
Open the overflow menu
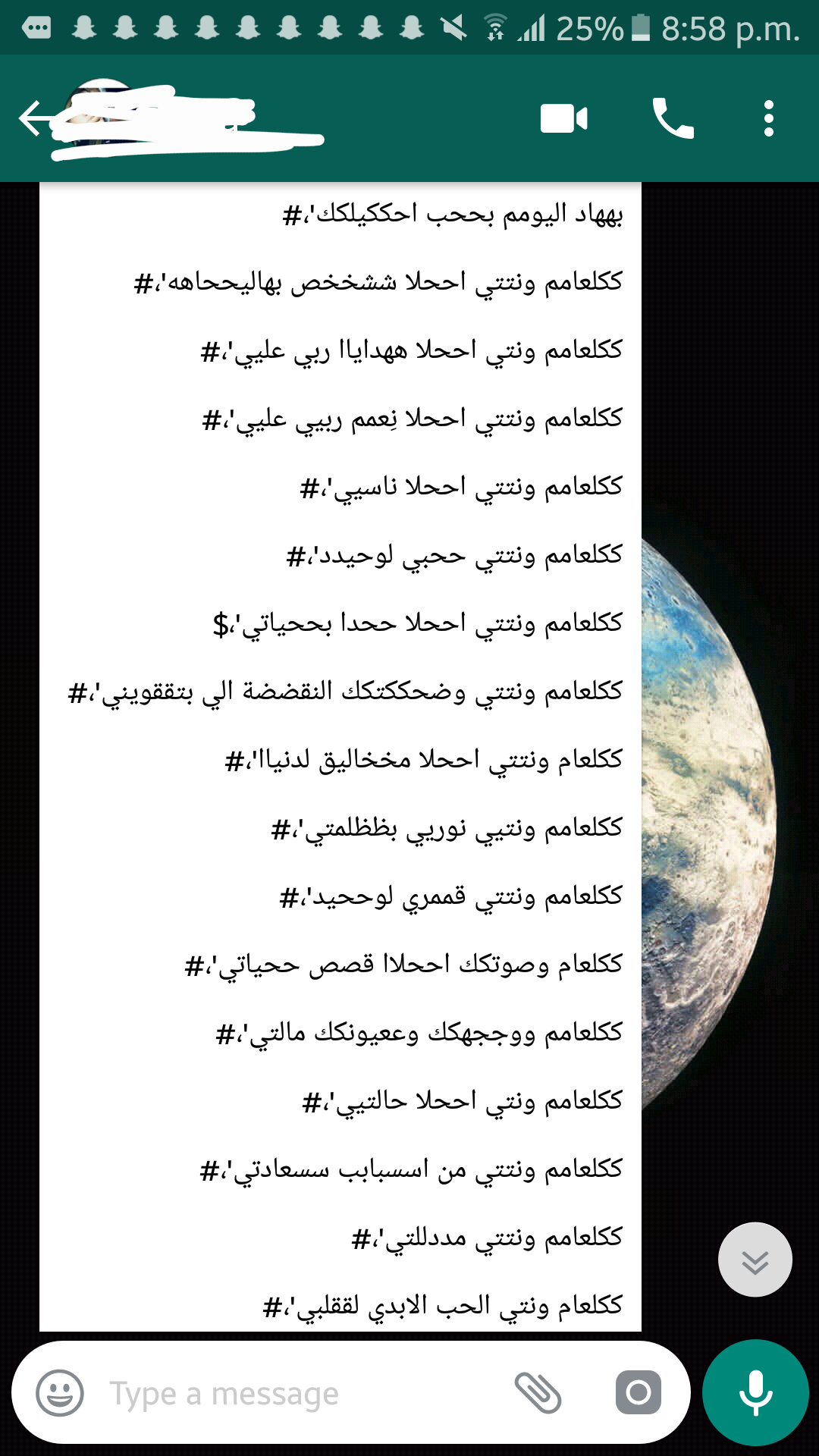[x=769, y=119]
